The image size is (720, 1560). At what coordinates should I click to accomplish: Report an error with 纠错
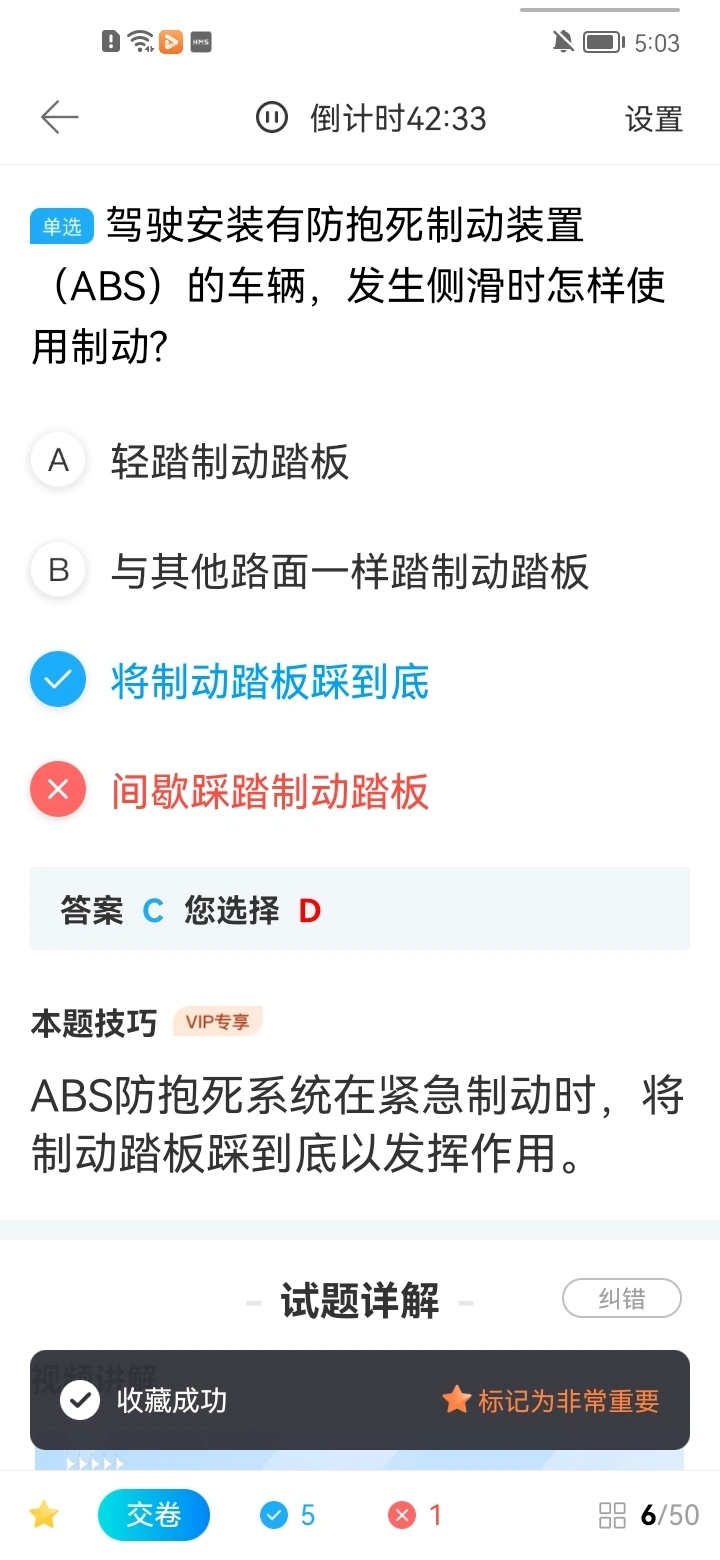pos(622,1299)
